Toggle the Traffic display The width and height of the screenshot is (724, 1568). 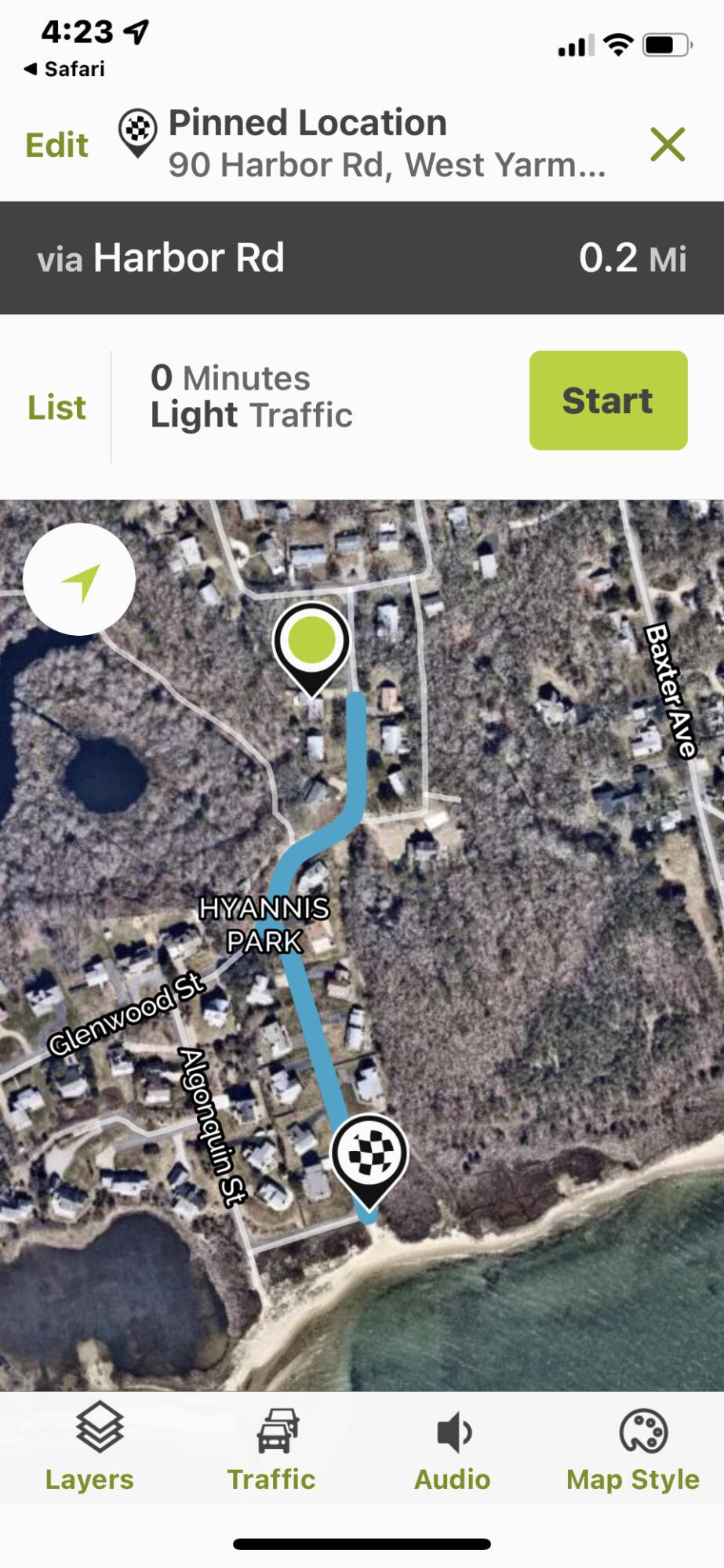[x=271, y=1447]
